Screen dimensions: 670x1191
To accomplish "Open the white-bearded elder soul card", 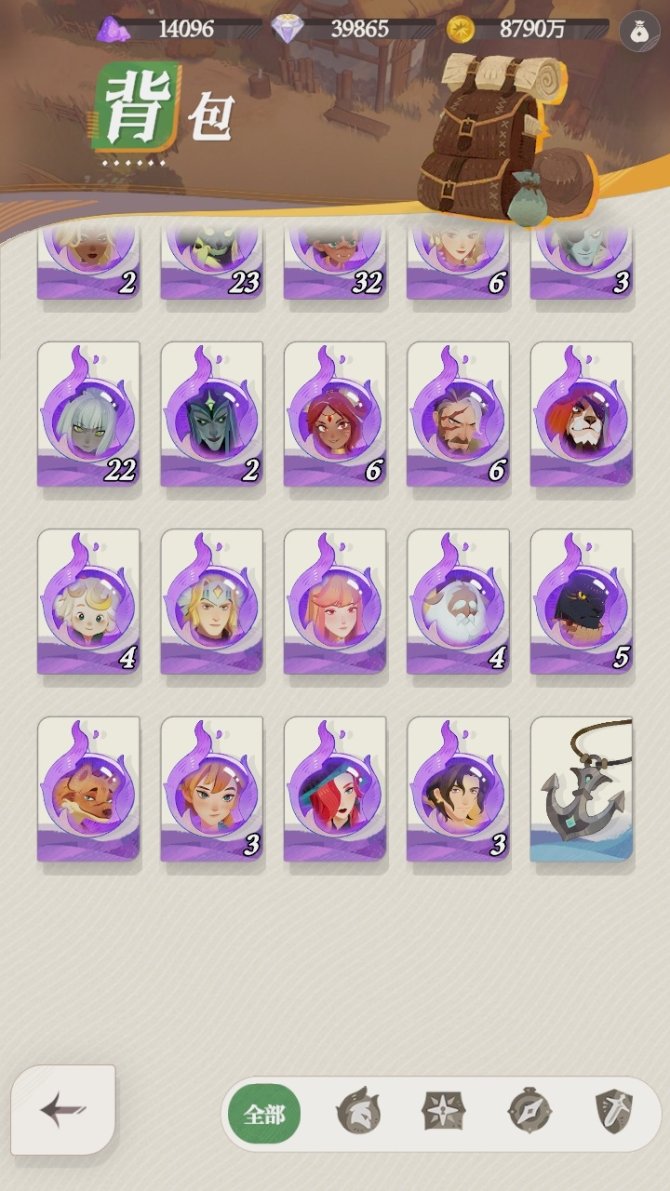I will (x=458, y=601).
